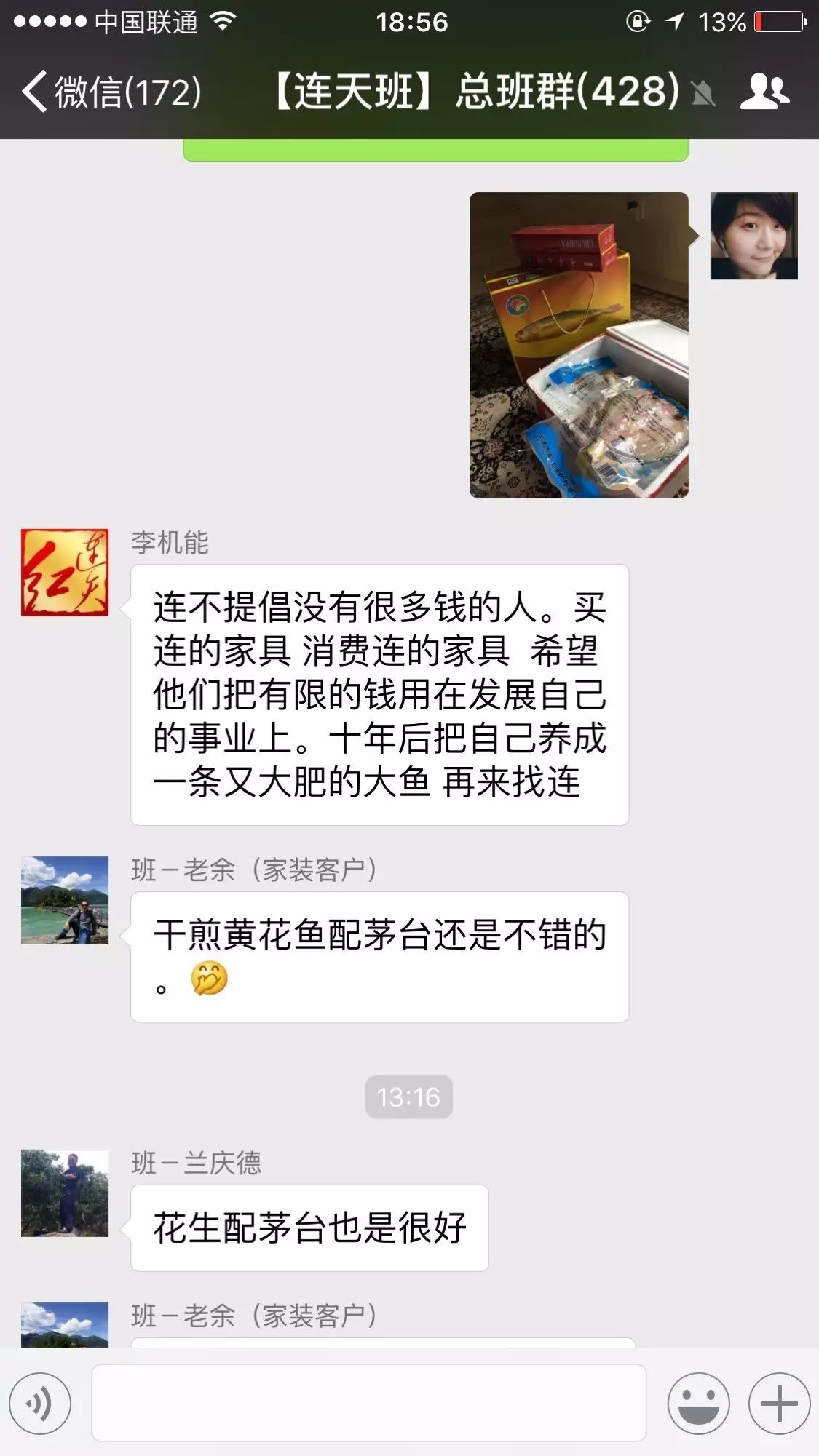Open 李机能's profile avatar
This screenshot has width=819, height=1456.
pyautogui.click(x=65, y=573)
